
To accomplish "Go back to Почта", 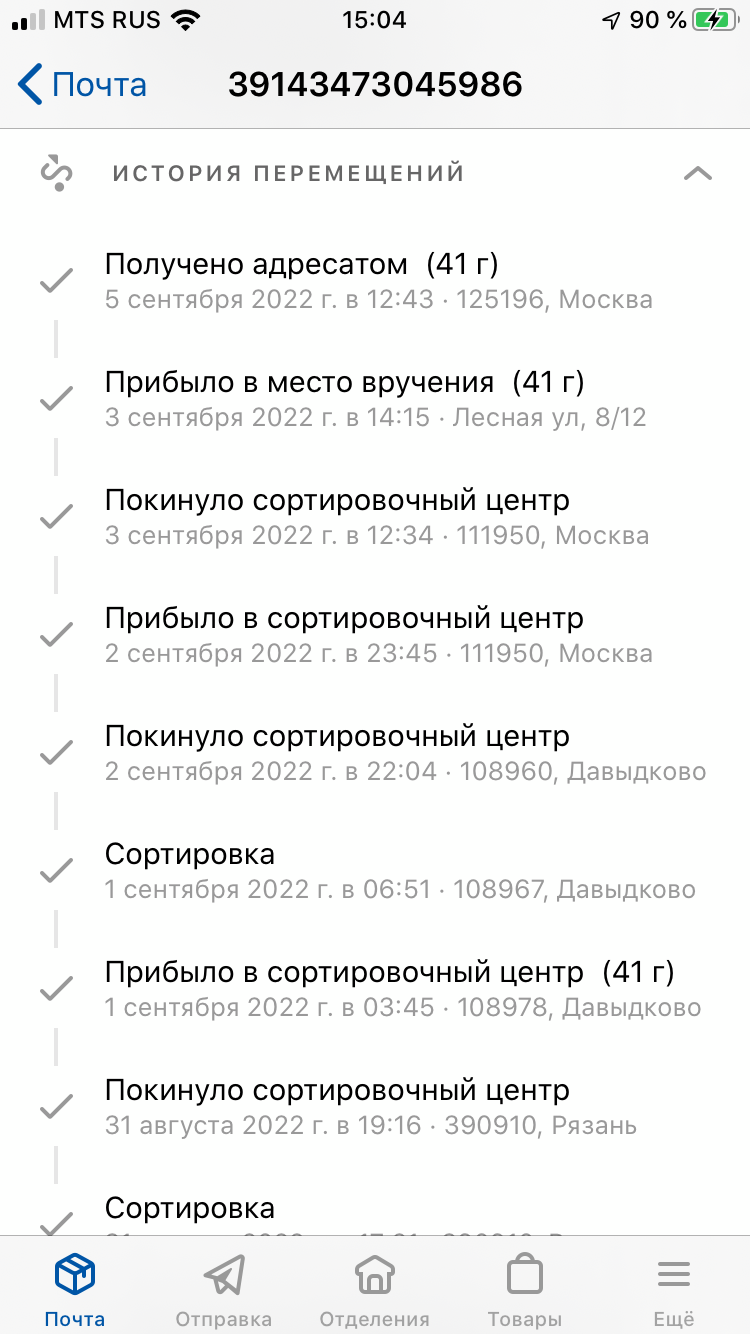I will click(82, 85).
